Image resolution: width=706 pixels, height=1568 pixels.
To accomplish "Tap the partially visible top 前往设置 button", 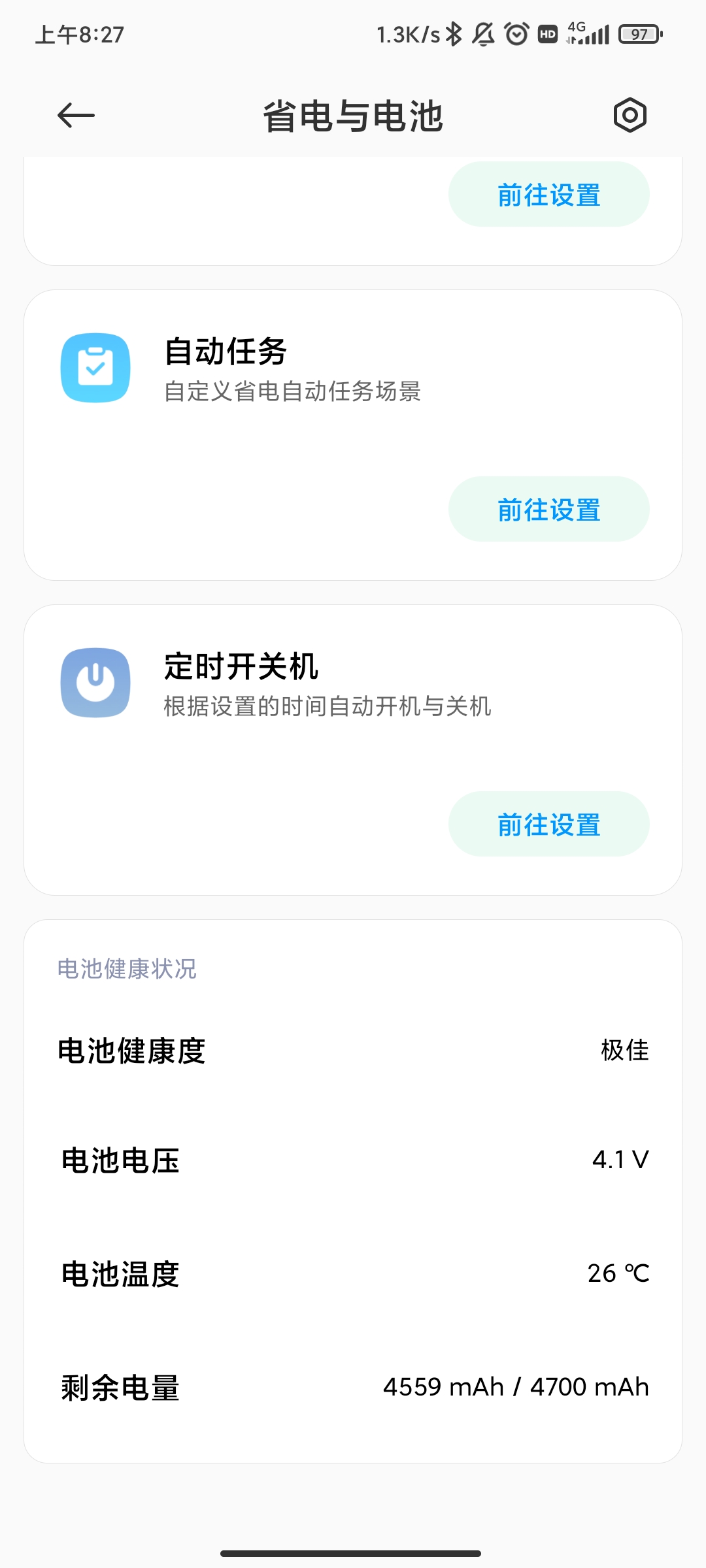I will pos(548,195).
